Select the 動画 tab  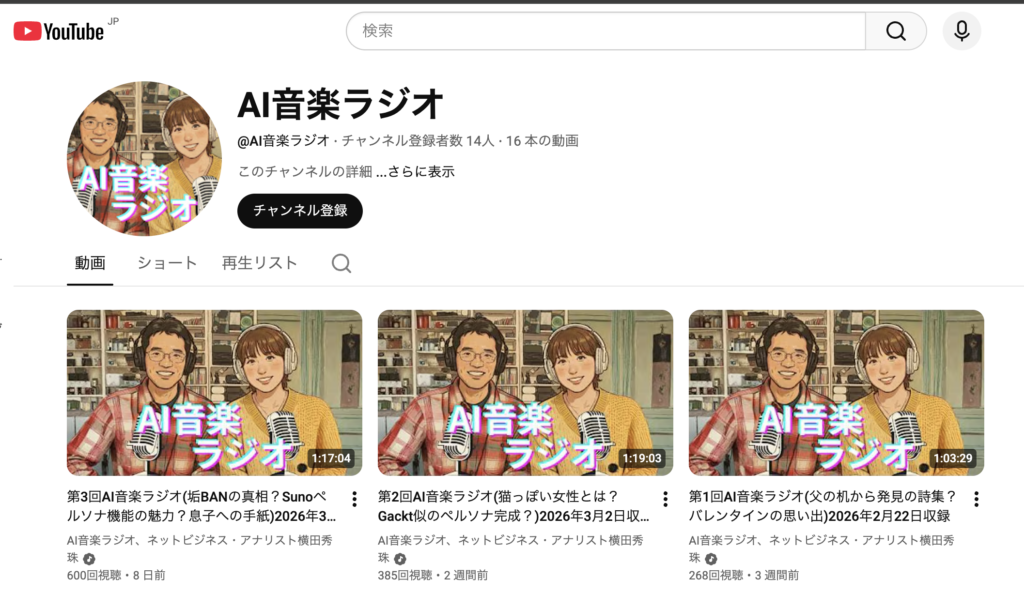click(x=90, y=263)
